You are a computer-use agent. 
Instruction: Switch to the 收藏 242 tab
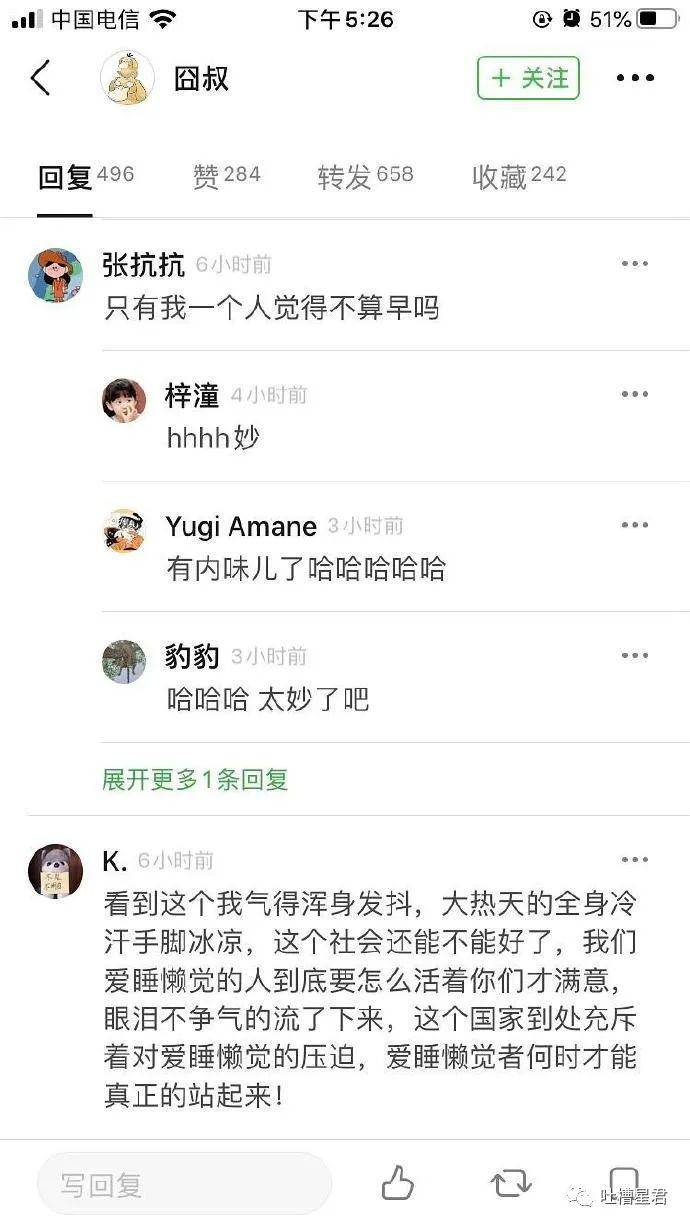point(519,176)
